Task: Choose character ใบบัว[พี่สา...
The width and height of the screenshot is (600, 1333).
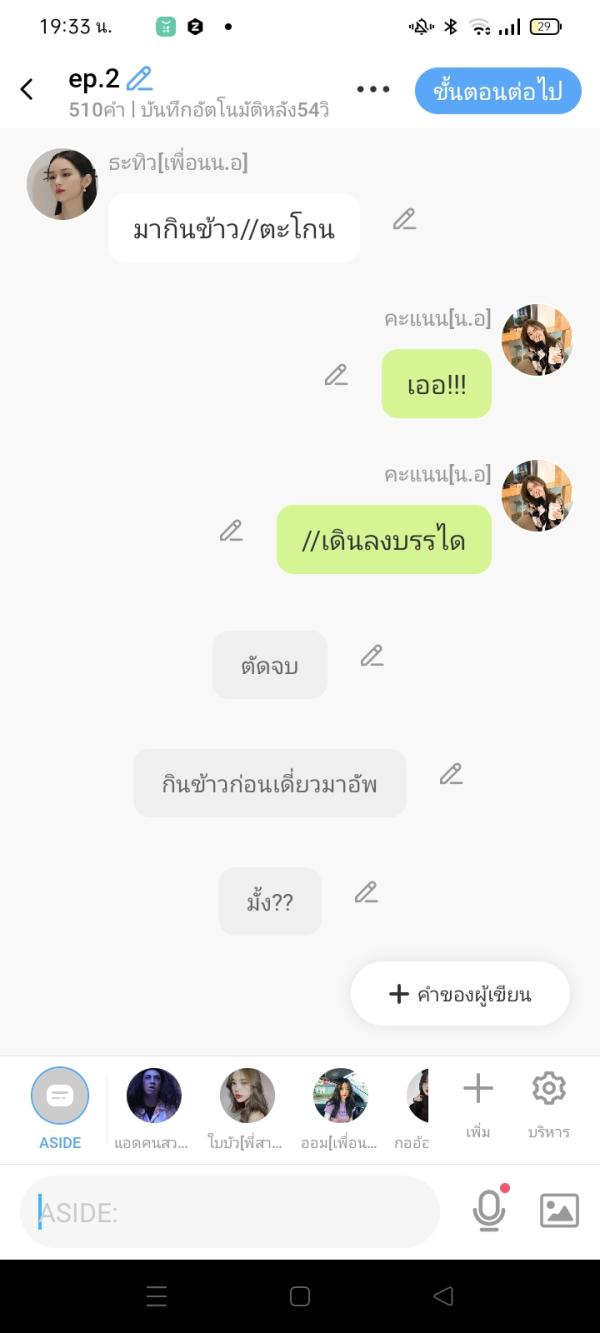Action: coord(247,1106)
